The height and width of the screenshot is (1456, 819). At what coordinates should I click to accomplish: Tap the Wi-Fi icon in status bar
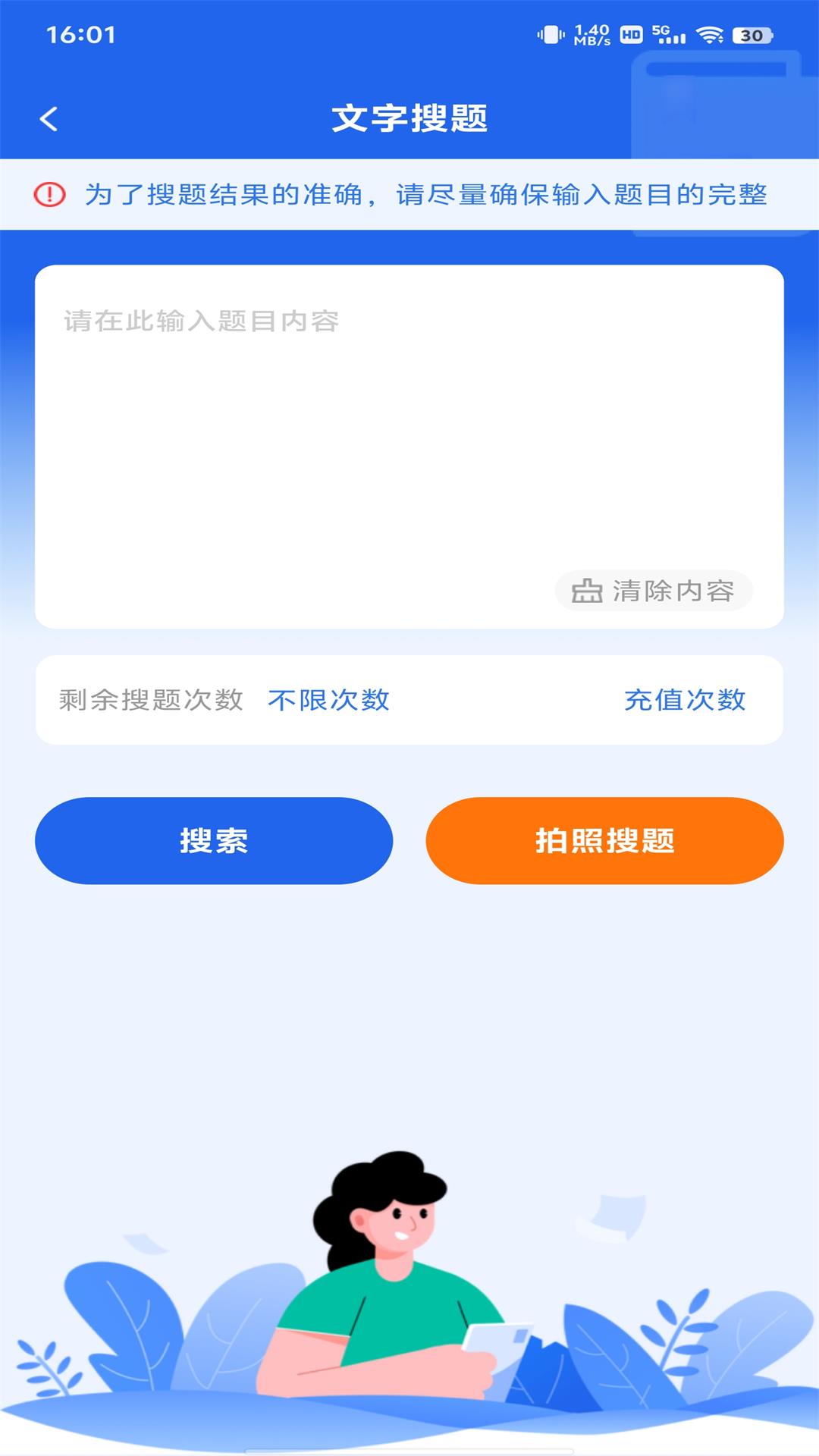pyautogui.click(x=711, y=33)
